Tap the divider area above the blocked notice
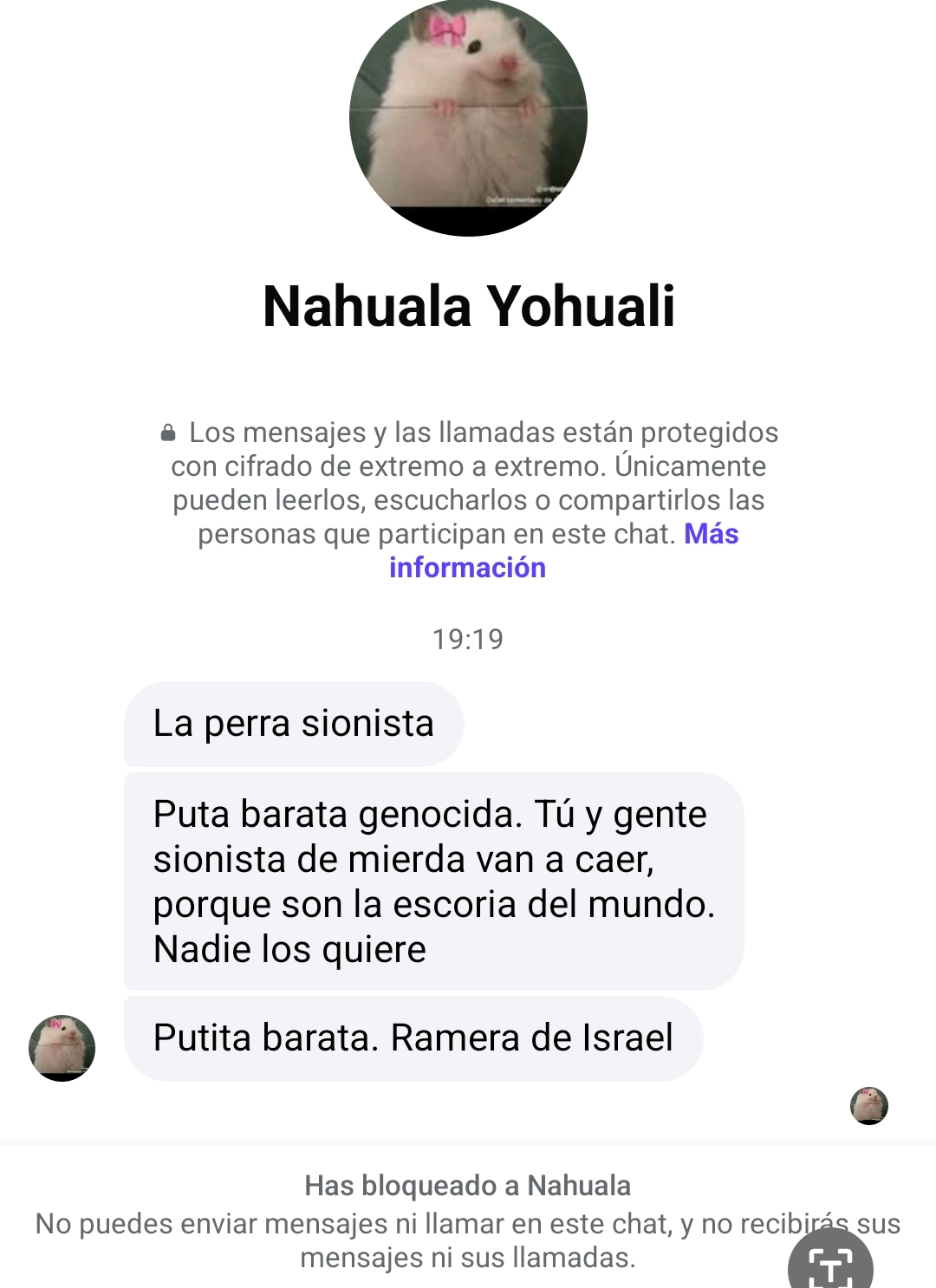Image resolution: width=936 pixels, height=1288 pixels. click(468, 1140)
